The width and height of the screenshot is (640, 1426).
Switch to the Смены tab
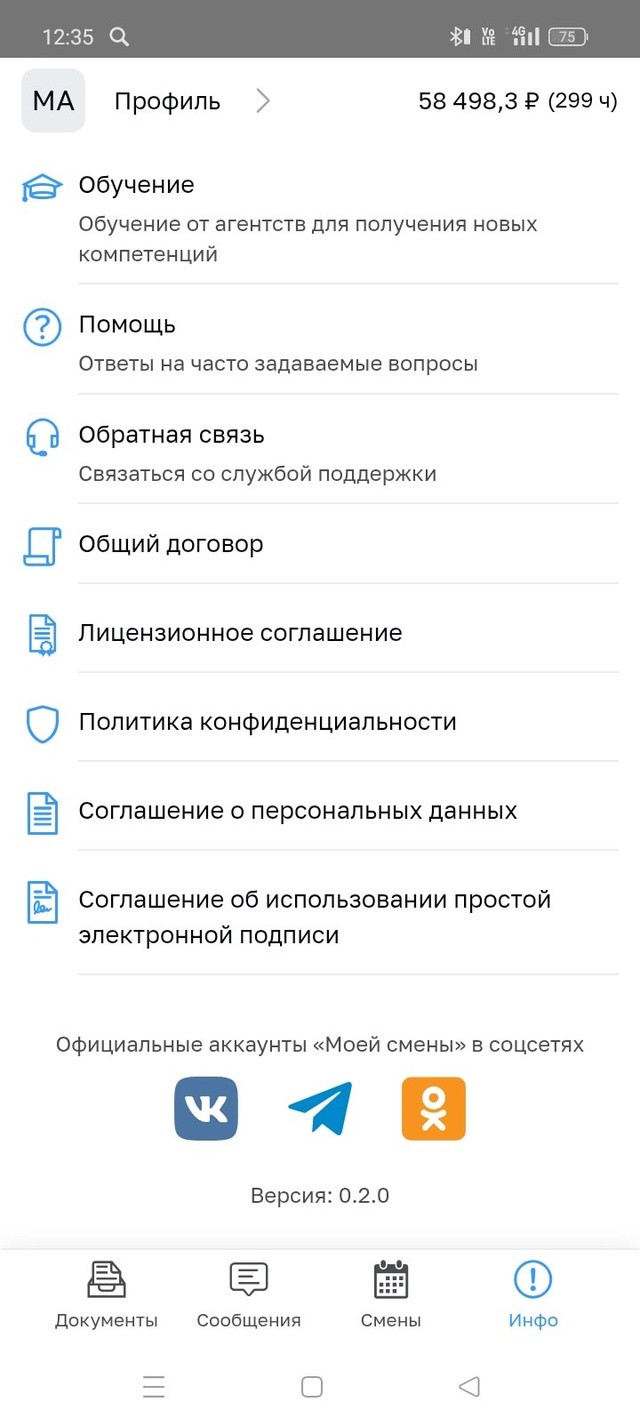coord(391,1295)
